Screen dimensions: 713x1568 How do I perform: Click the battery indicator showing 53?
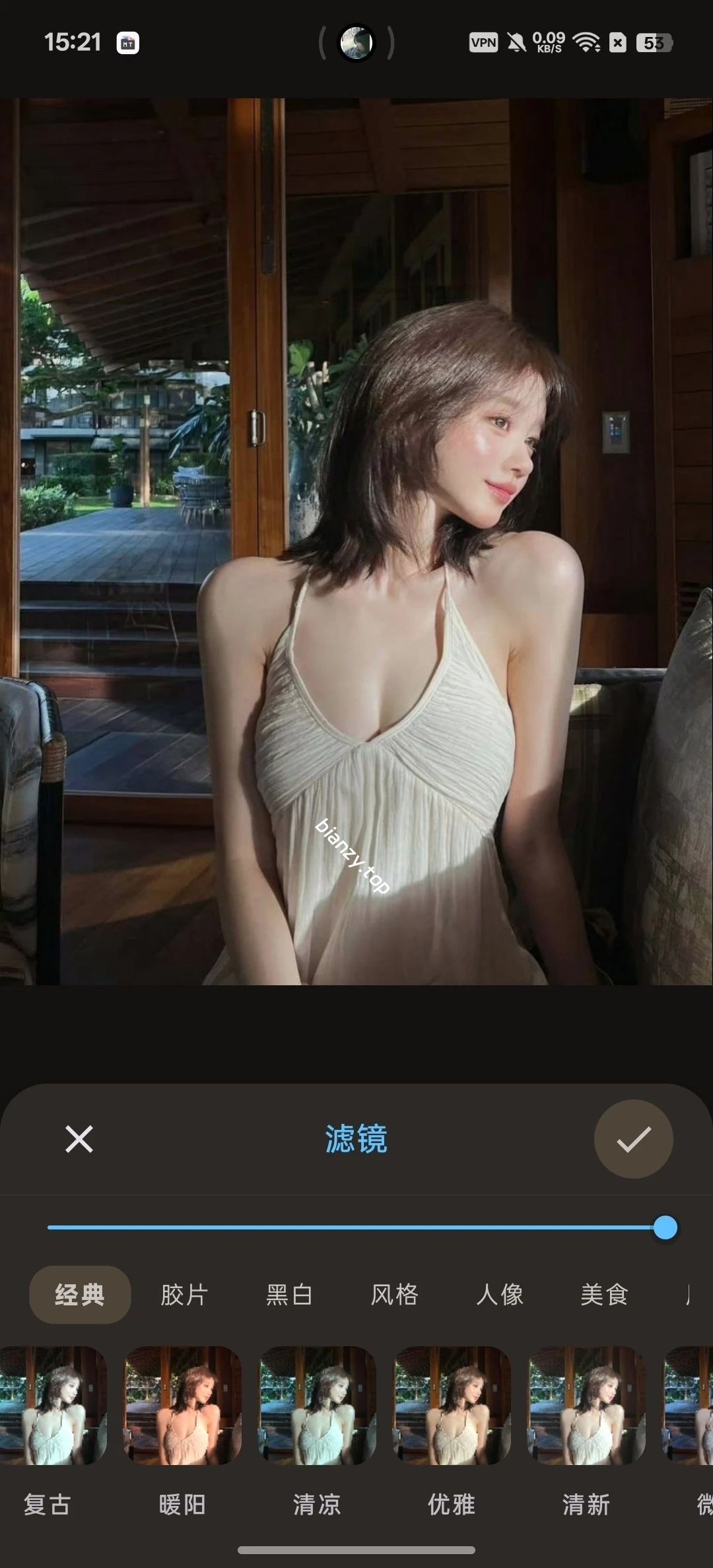click(x=654, y=42)
